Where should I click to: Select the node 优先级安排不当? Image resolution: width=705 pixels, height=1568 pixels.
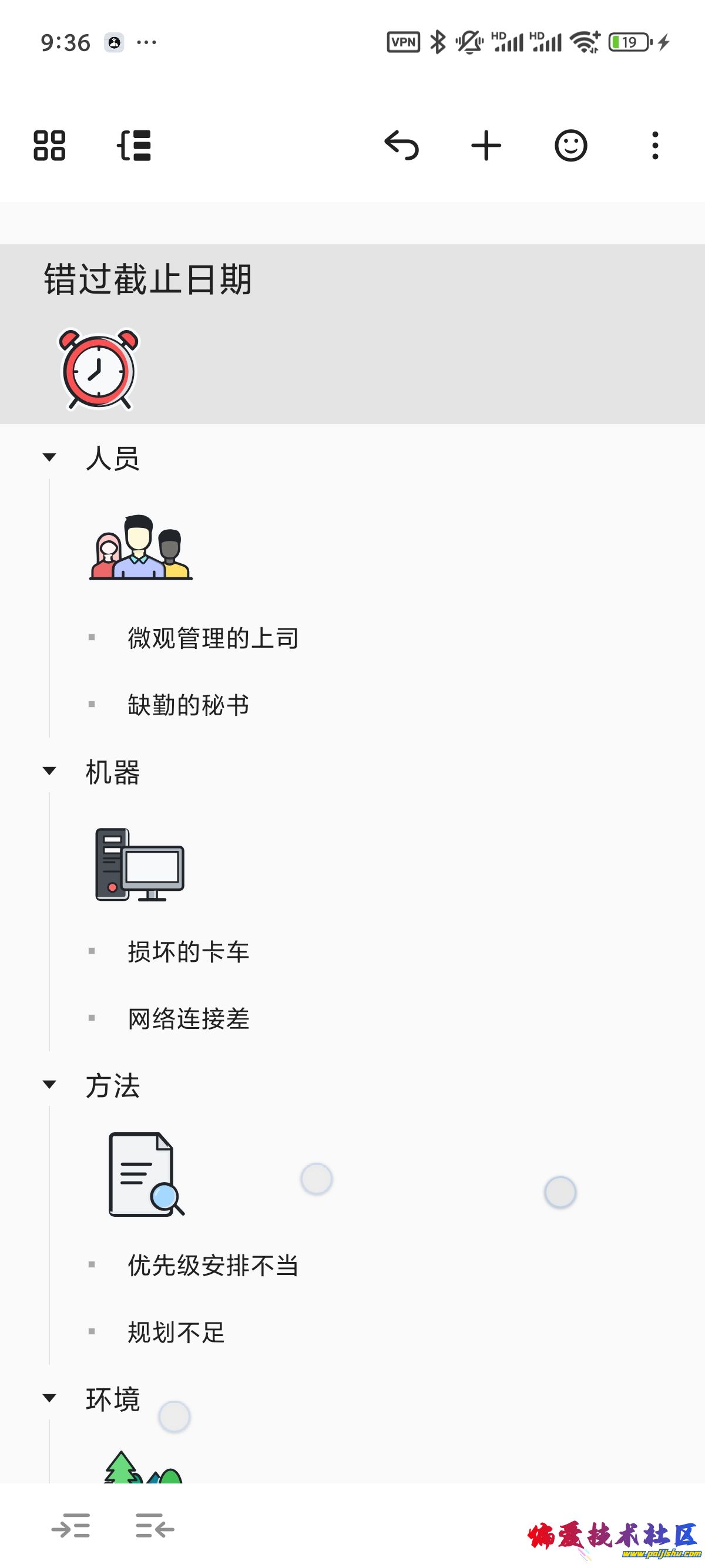(x=213, y=1265)
